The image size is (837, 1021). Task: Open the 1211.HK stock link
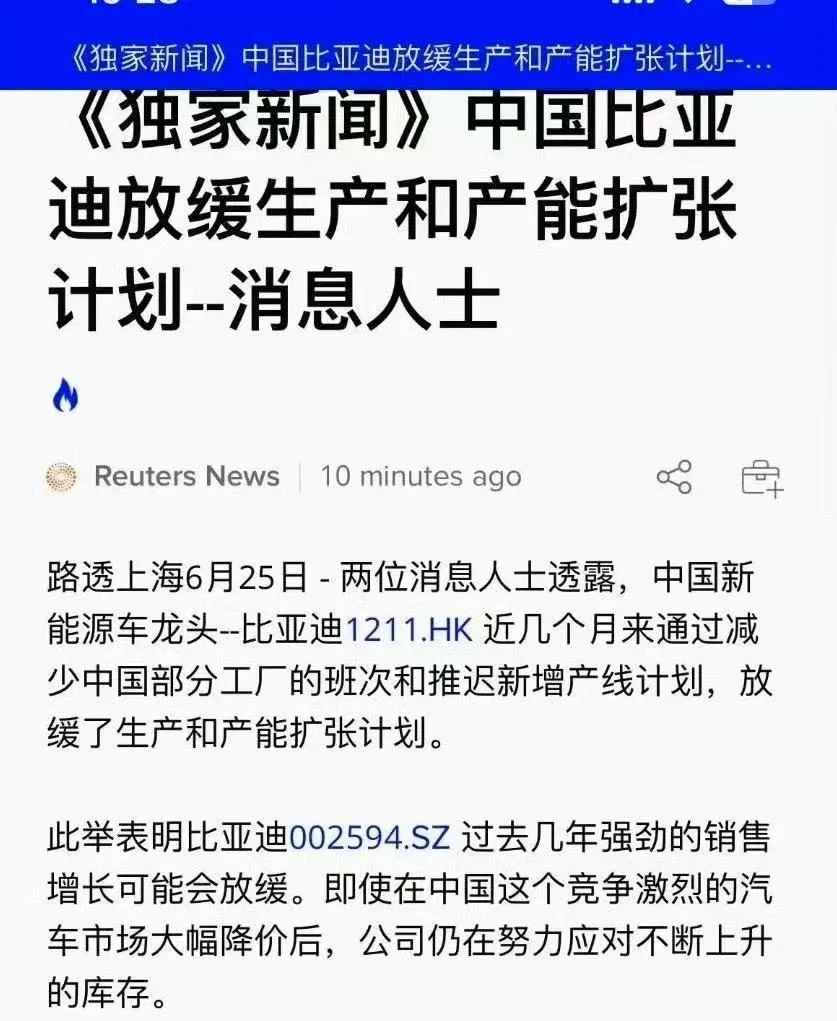[410, 631]
